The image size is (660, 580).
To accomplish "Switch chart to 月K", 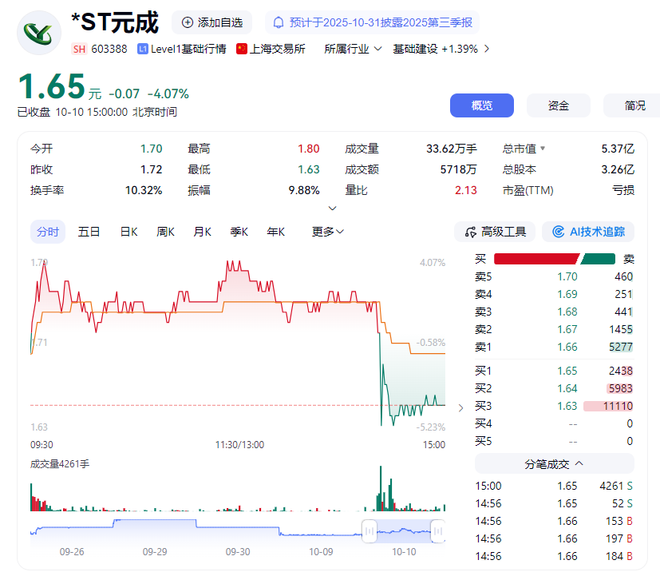I will tap(203, 232).
